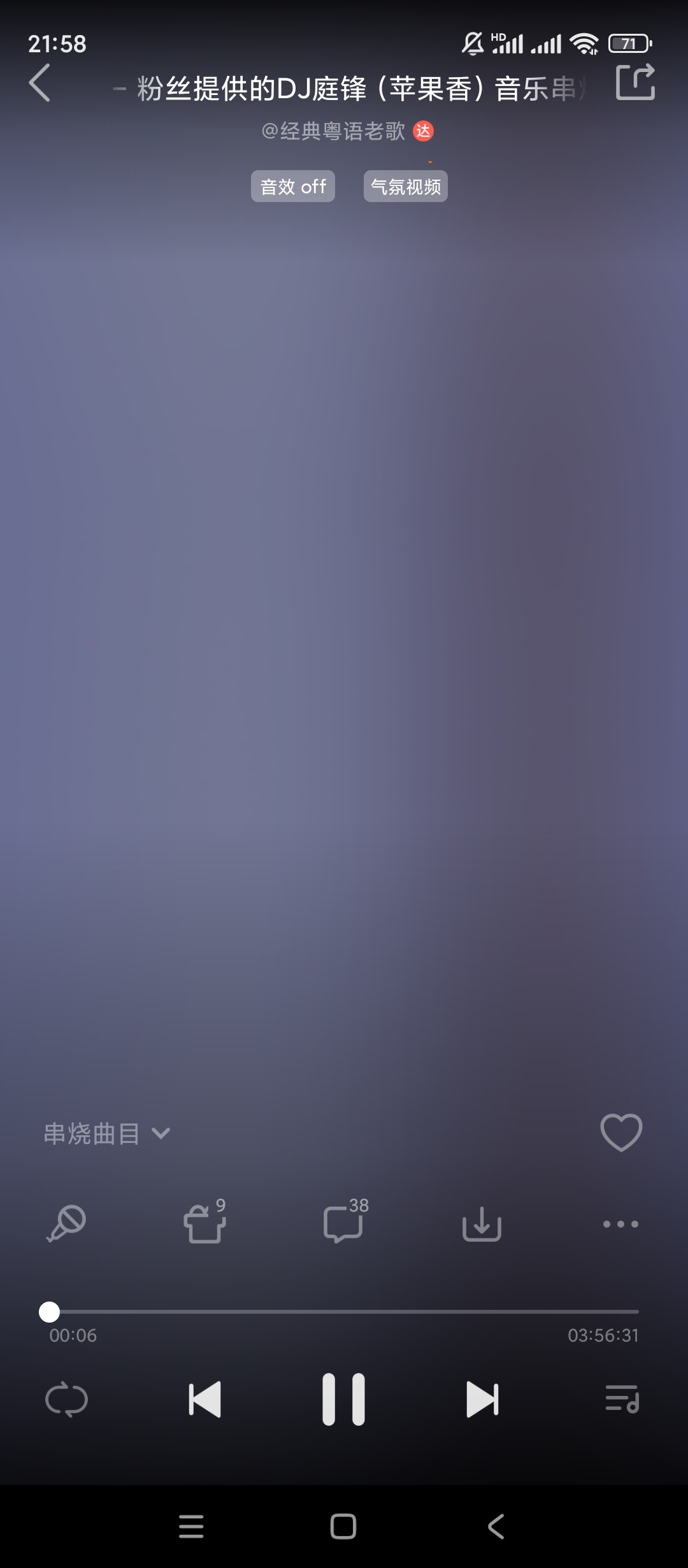Image resolution: width=688 pixels, height=1568 pixels.
Task: Pause the current playback
Action: tap(343, 1400)
